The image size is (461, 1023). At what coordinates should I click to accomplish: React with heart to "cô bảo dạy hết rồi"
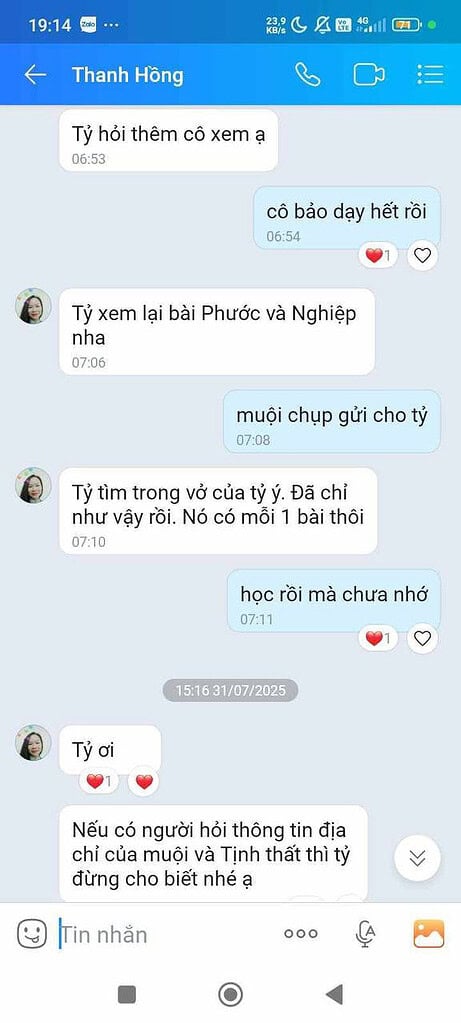coord(423,256)
